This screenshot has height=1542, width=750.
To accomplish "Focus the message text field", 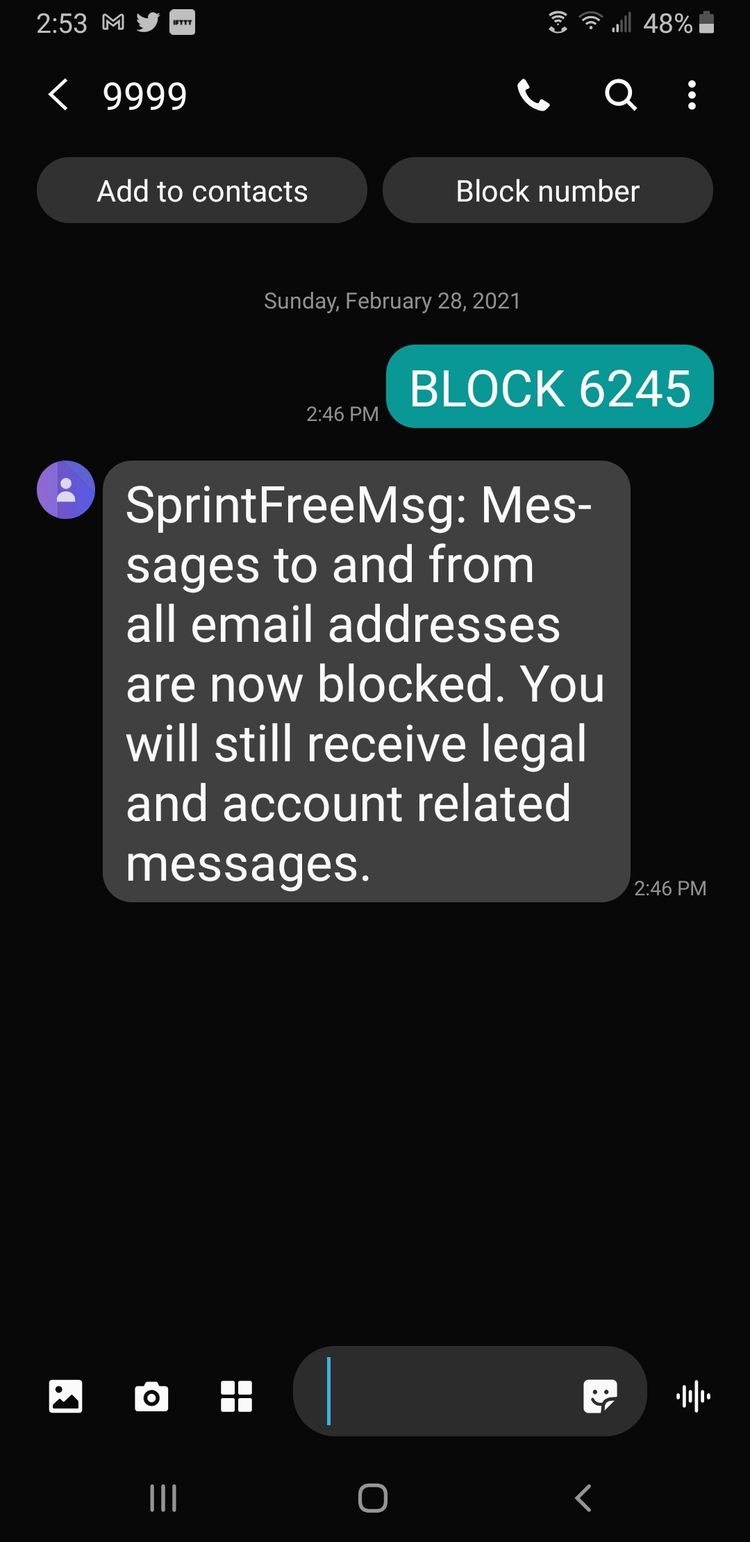I will (440, 1391).
